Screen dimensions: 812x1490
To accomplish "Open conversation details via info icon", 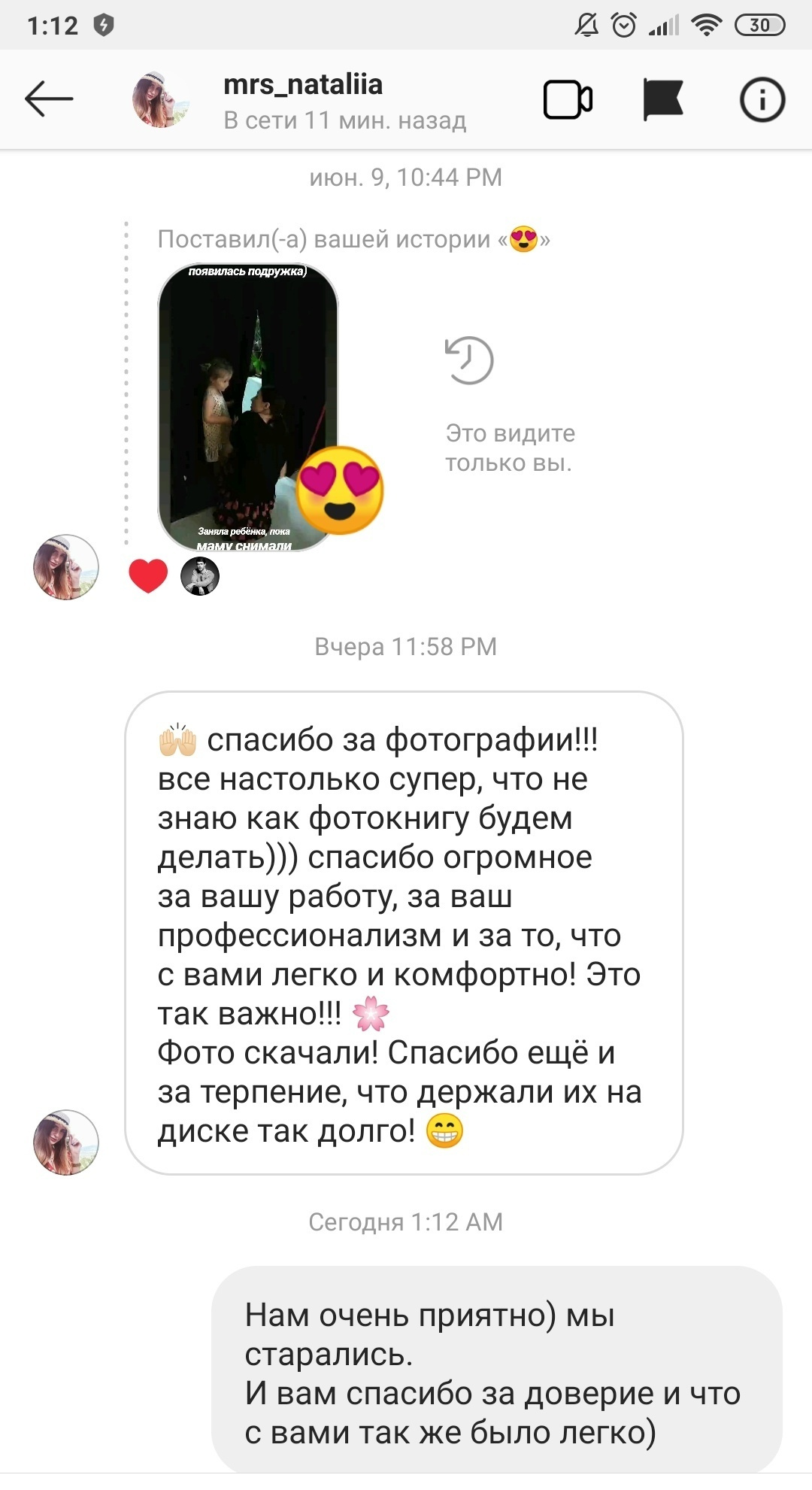I will pos(763,99).
